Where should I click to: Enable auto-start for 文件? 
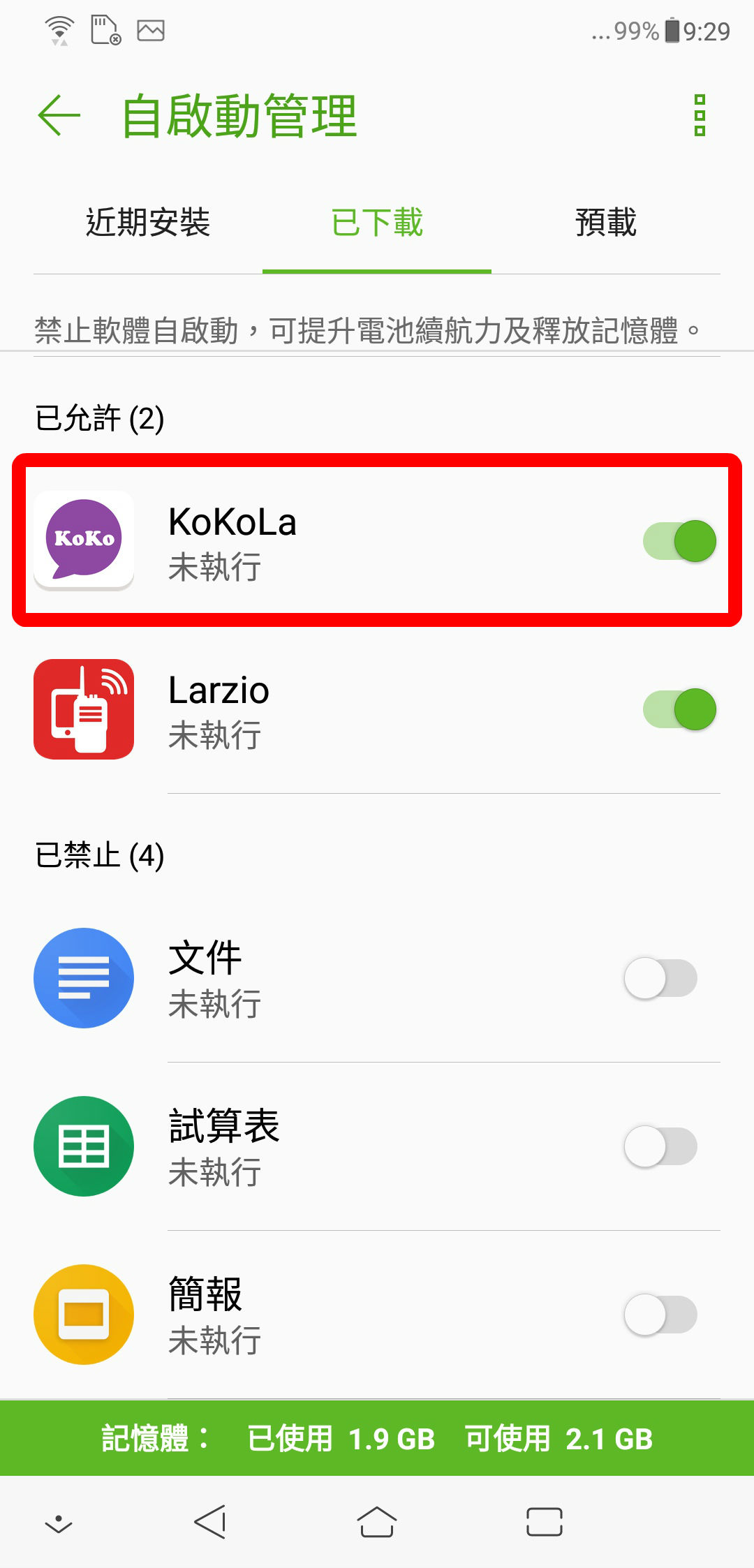tap(660, 978)
